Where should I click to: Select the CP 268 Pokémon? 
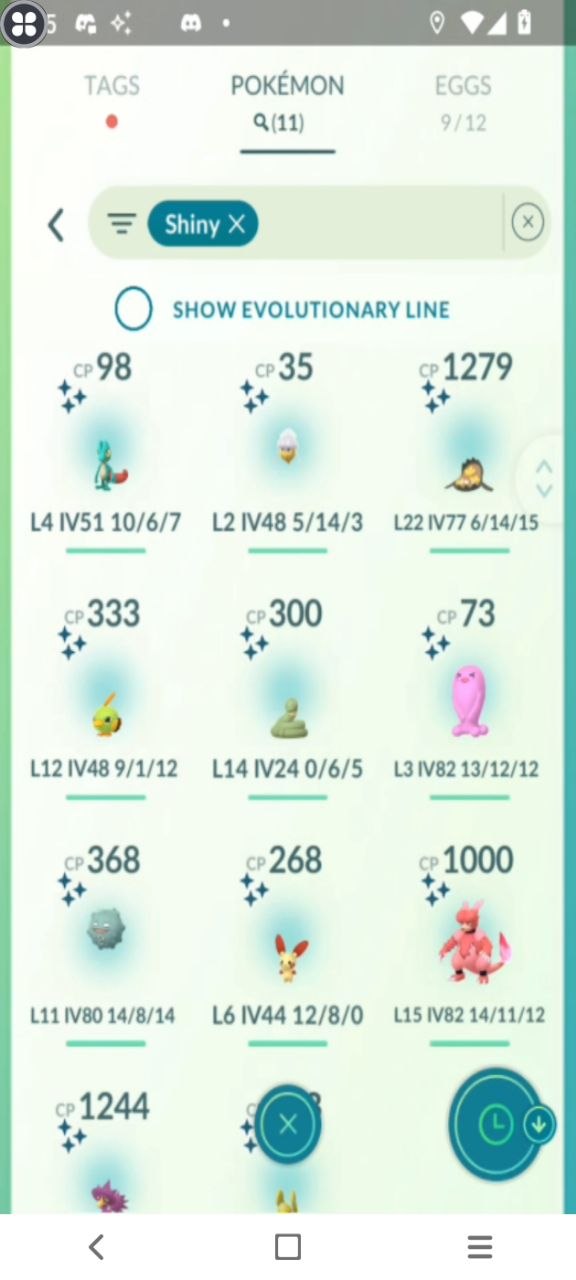click(288, 943)
